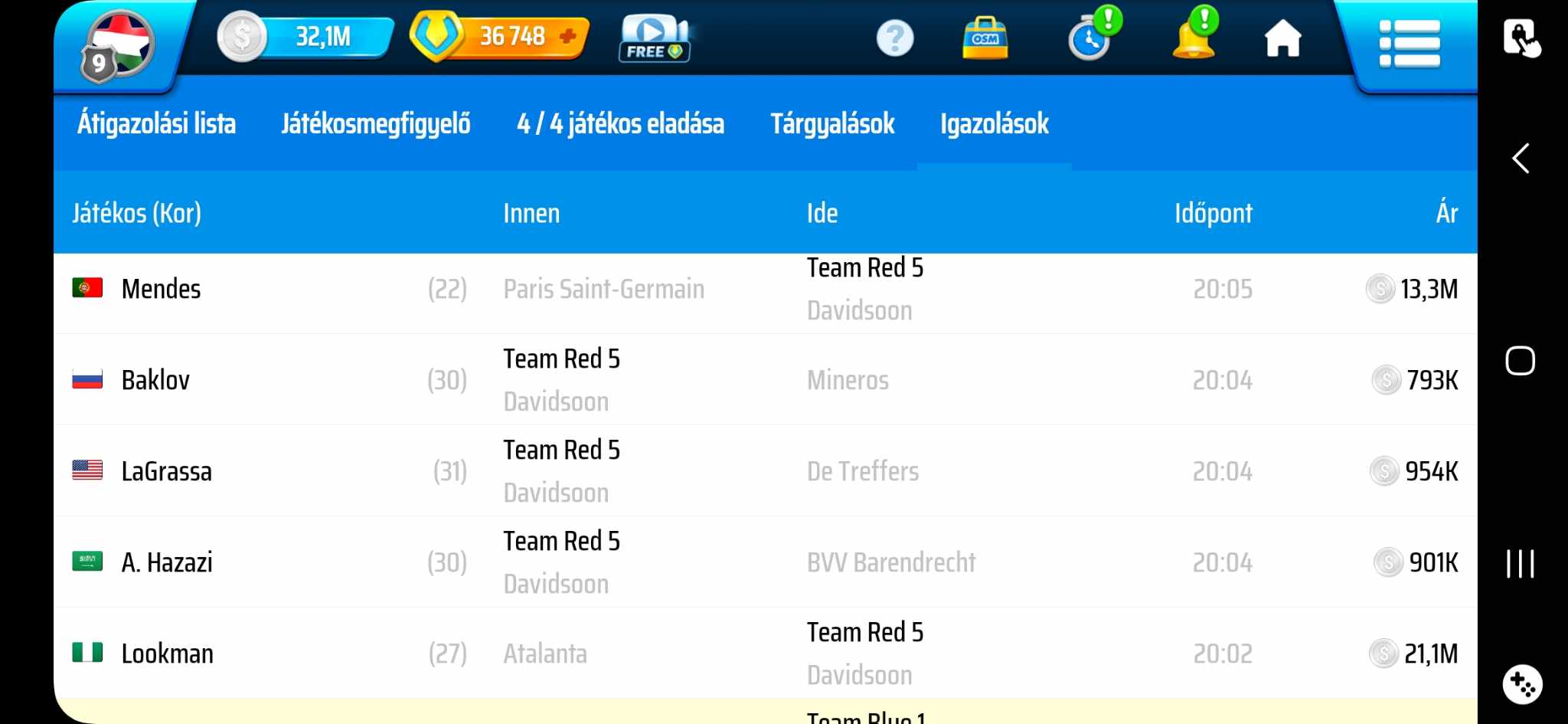Open the hamburger main menu

pyautogui.click(x=1409, y=43)
